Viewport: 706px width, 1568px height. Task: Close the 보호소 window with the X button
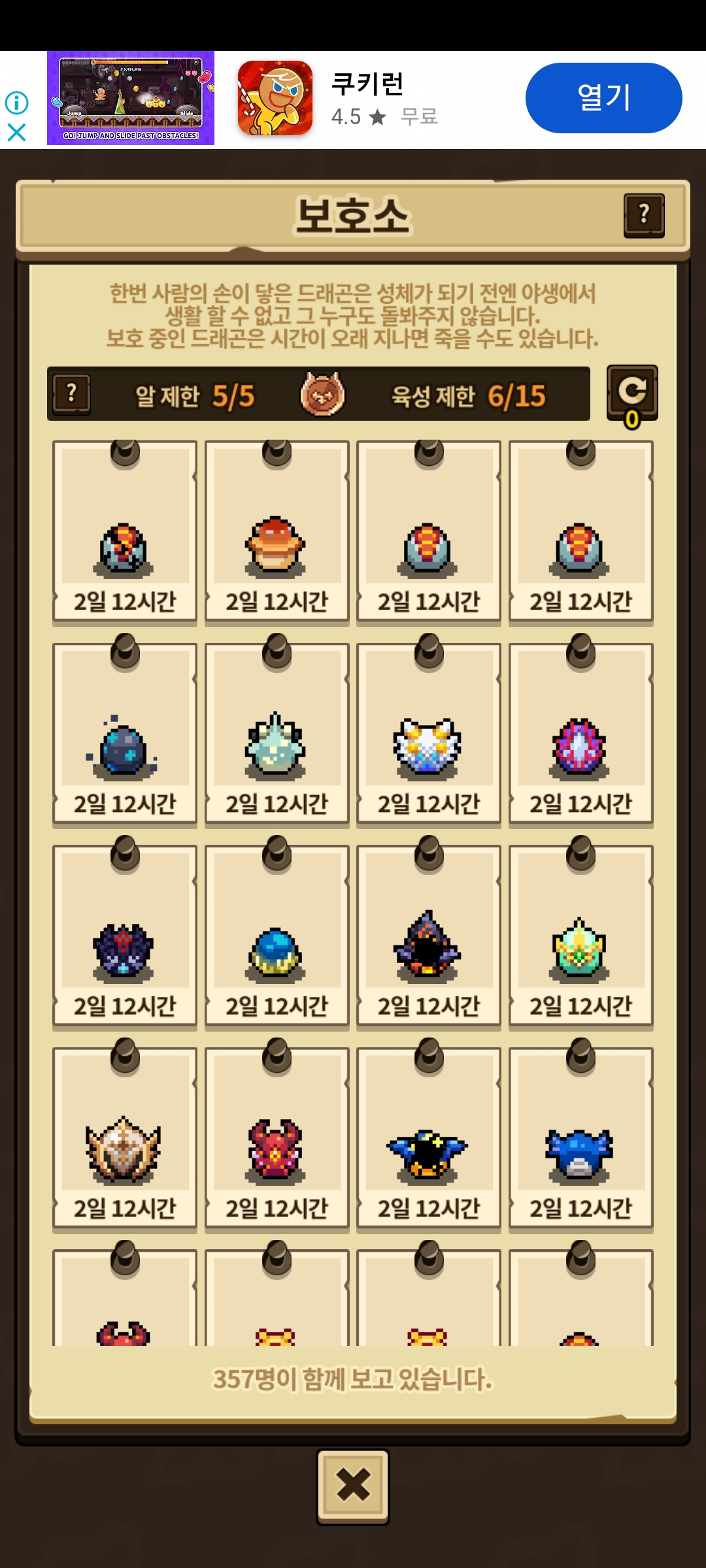tap(353, 1486)
